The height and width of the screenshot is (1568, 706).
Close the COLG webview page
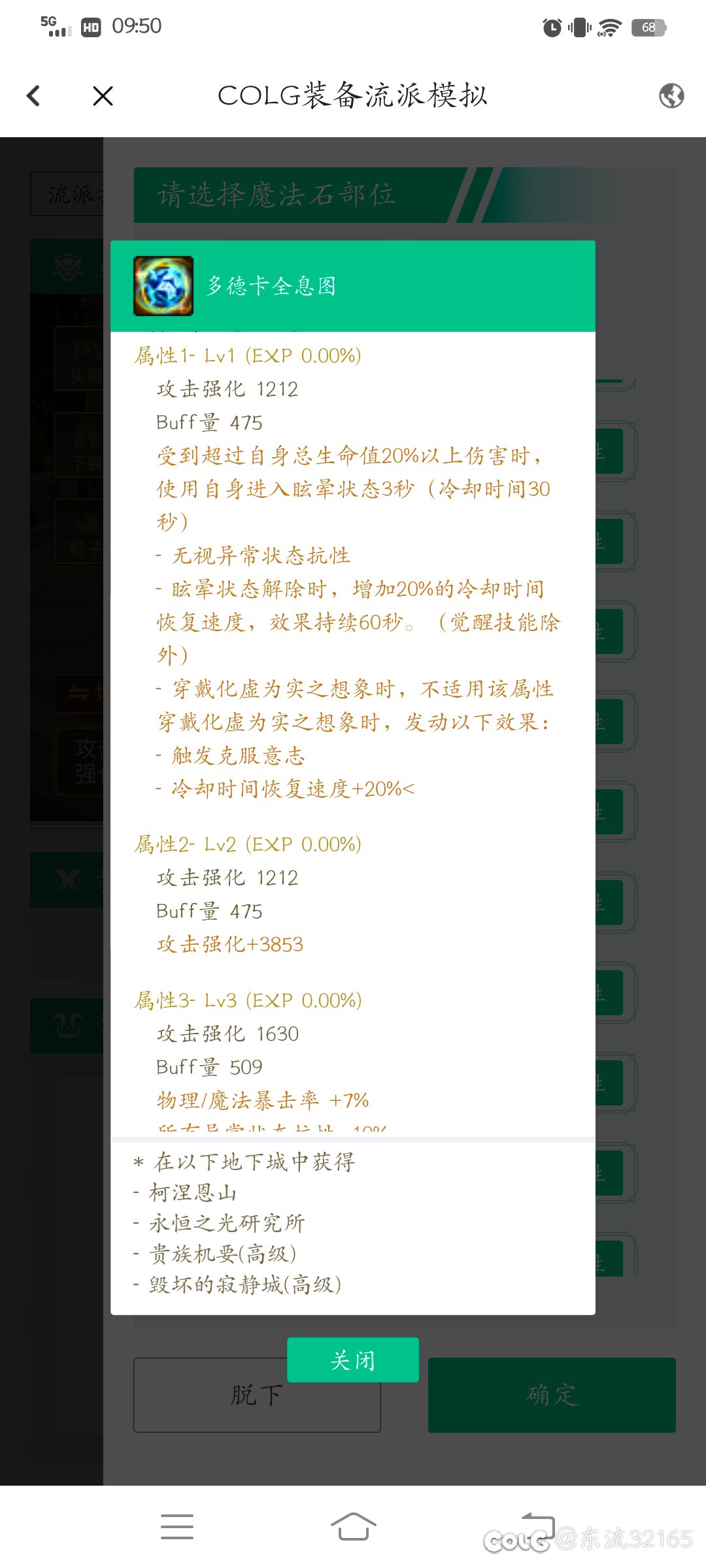coord(103,96)
